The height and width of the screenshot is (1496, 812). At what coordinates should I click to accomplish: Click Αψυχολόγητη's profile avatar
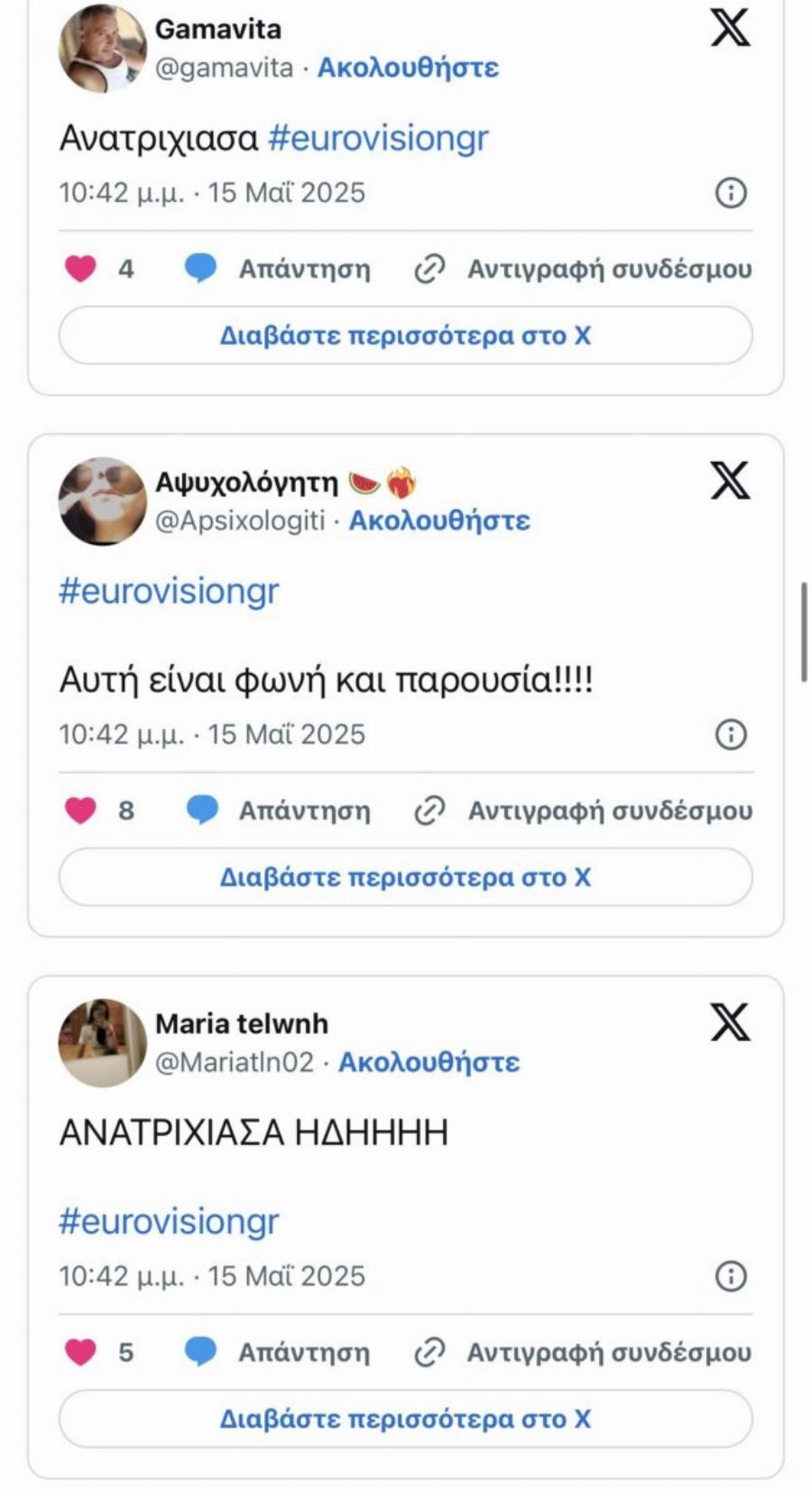pyautogui.click(x=99, y=500)
